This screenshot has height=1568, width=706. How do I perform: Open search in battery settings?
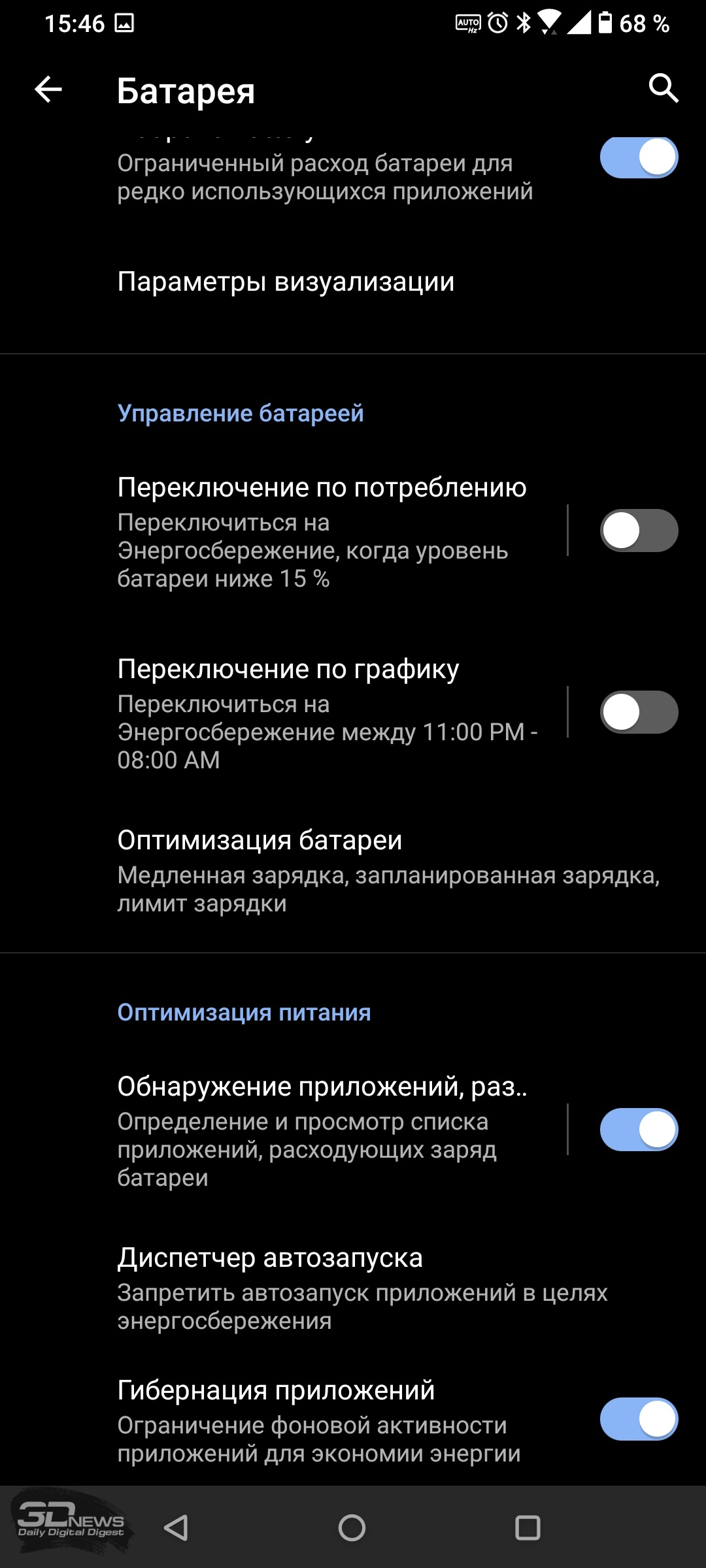tap(664, 88)
